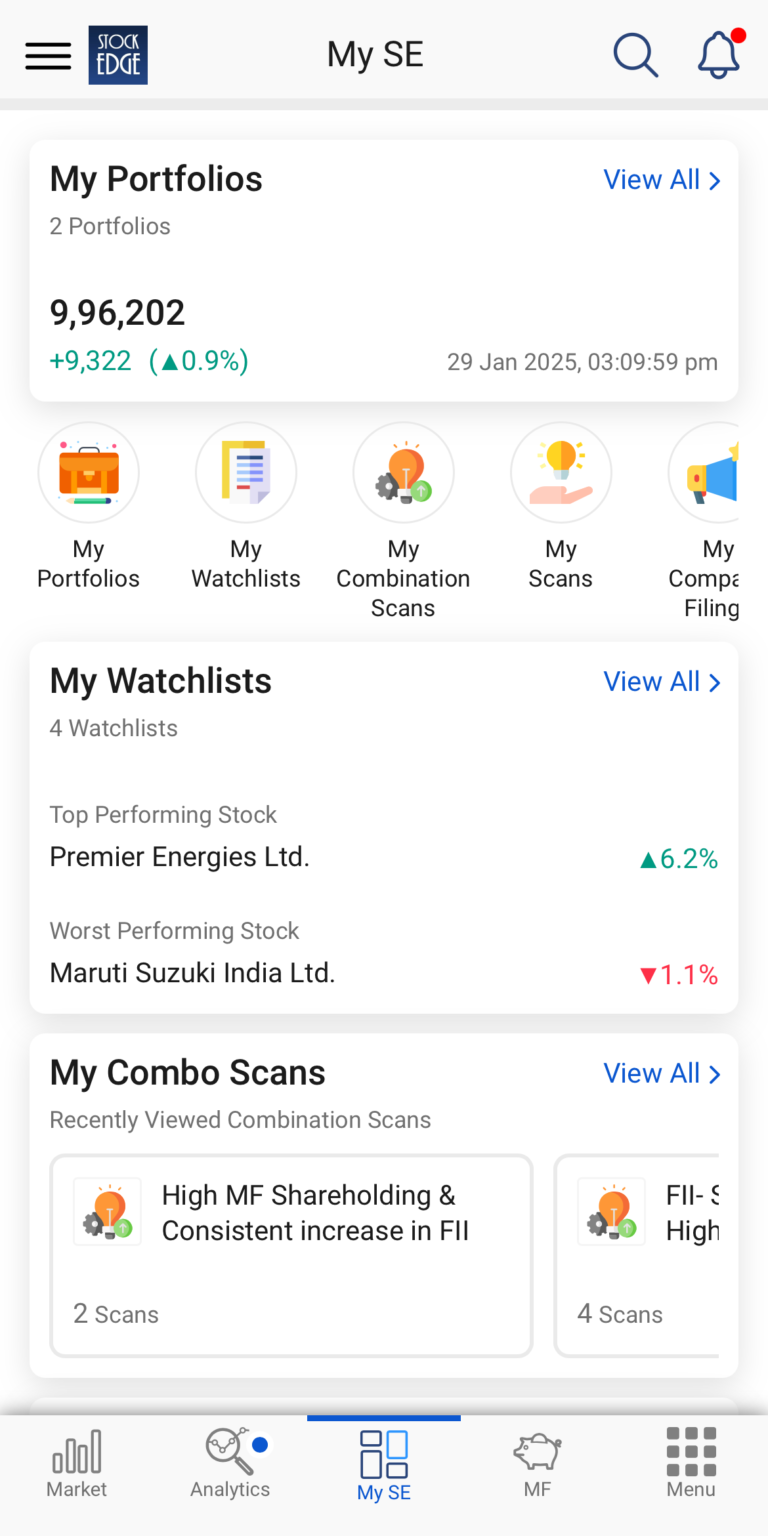
Task: Open the My Scans bulb icon
Action: coord(561,472)
